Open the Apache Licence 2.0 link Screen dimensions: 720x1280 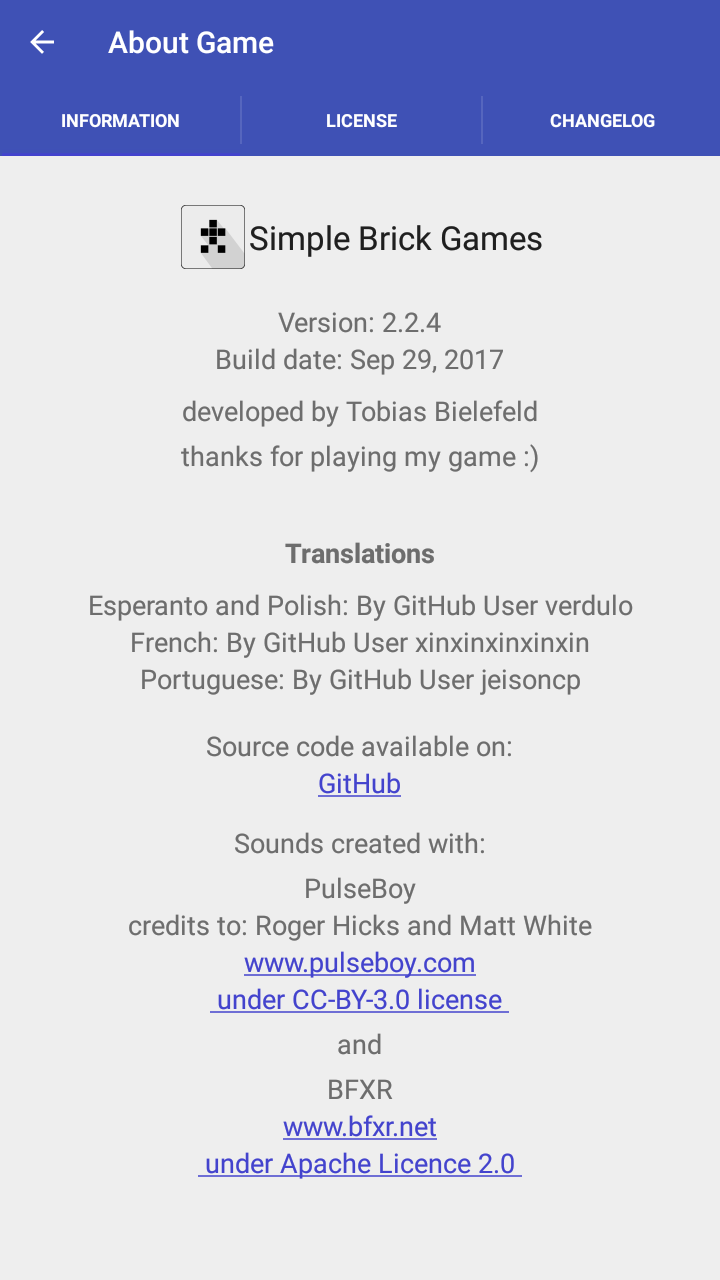359,1164
